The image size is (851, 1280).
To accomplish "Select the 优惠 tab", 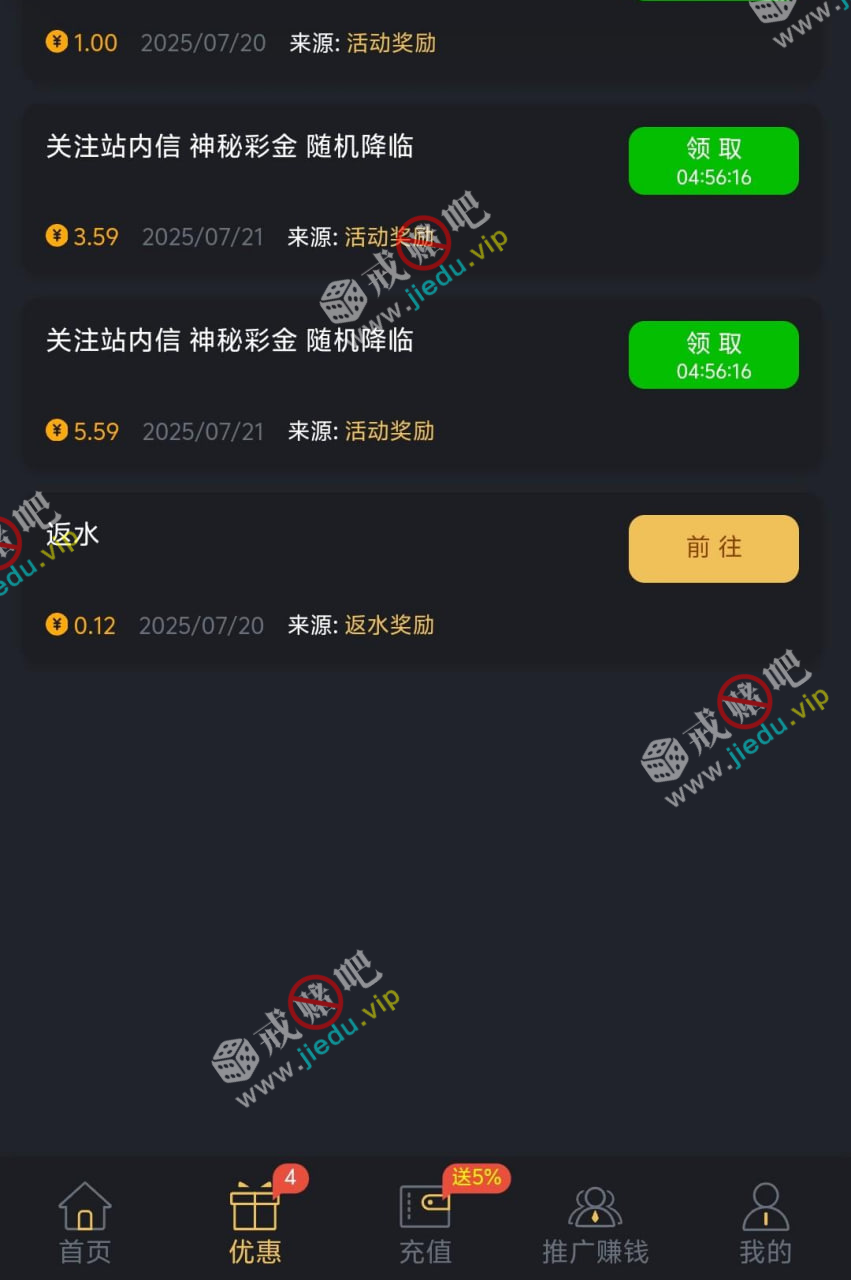I will [255, 1222].
